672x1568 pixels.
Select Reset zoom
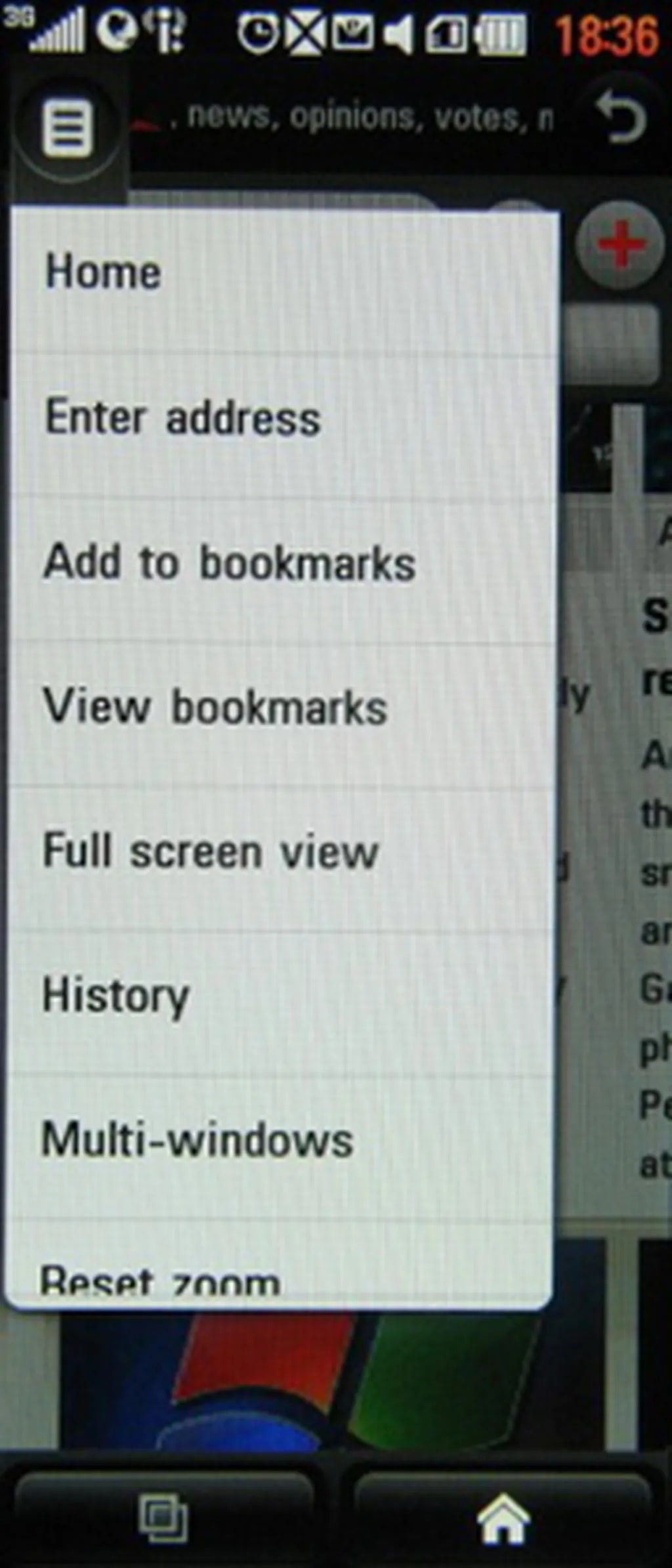159,1280
